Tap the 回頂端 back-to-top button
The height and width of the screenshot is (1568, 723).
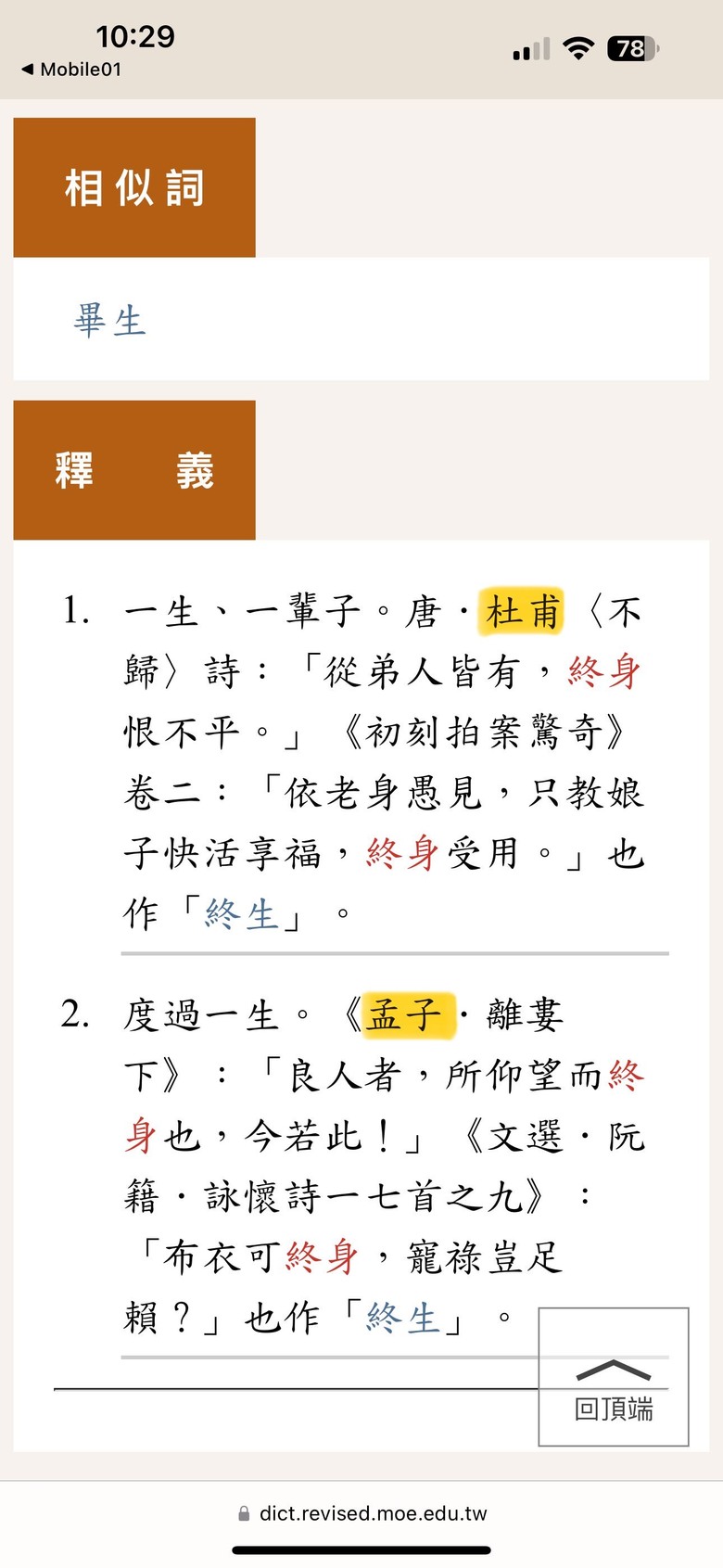[x=614, y=1377]
